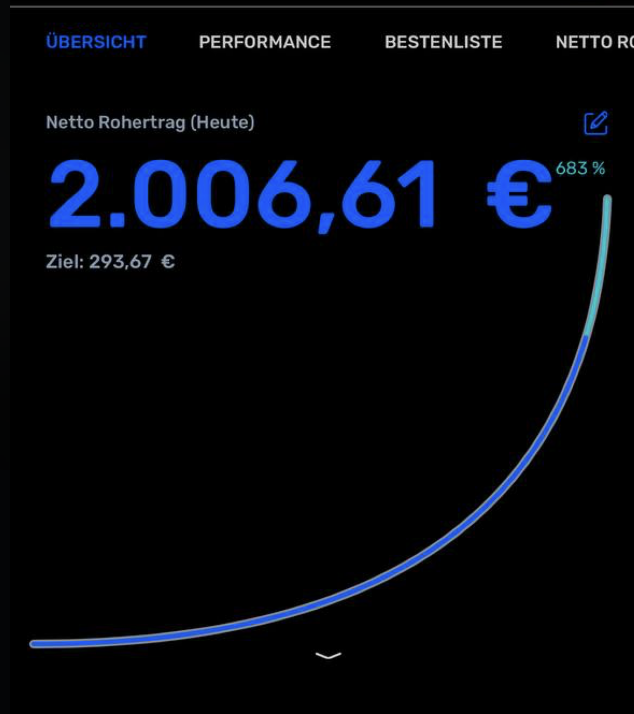Open the Bestenliste tab
Viewport: 634px width, 714px height.
pos(443,42)
